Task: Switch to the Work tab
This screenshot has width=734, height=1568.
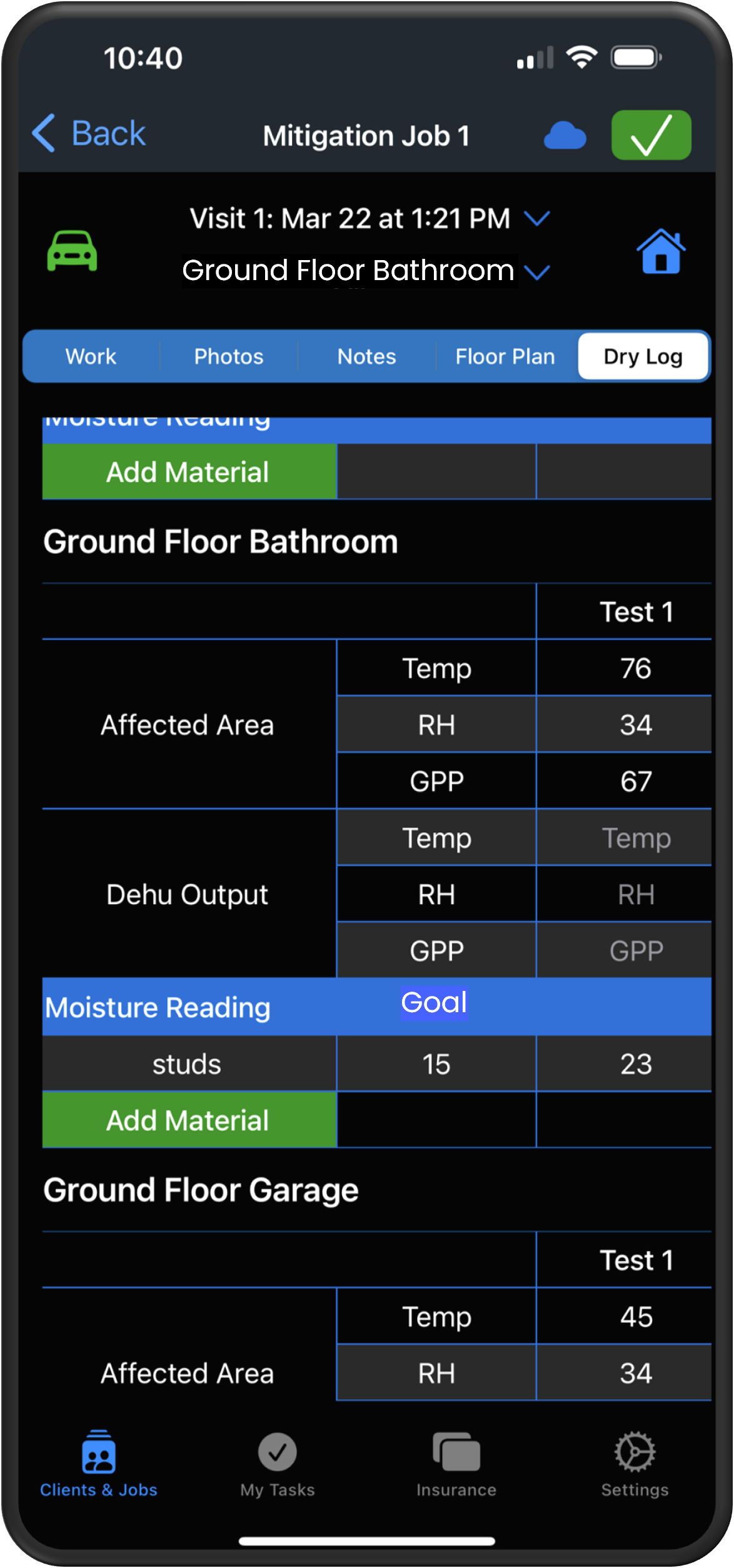Action: pos(91,356)
